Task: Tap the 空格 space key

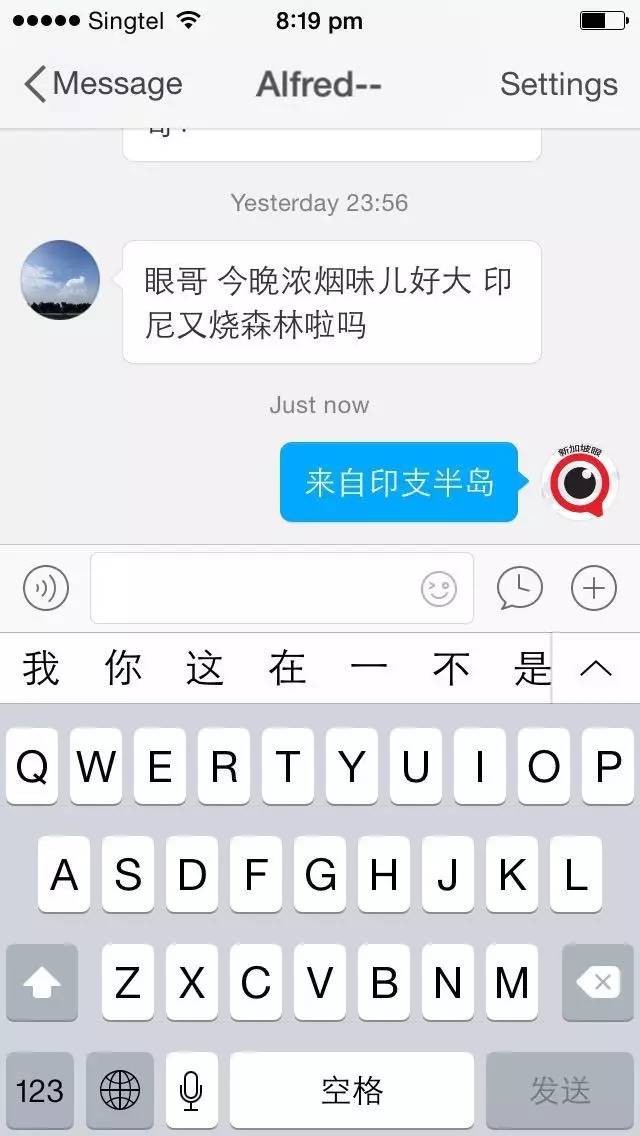Action: (x=351, y=1090)
